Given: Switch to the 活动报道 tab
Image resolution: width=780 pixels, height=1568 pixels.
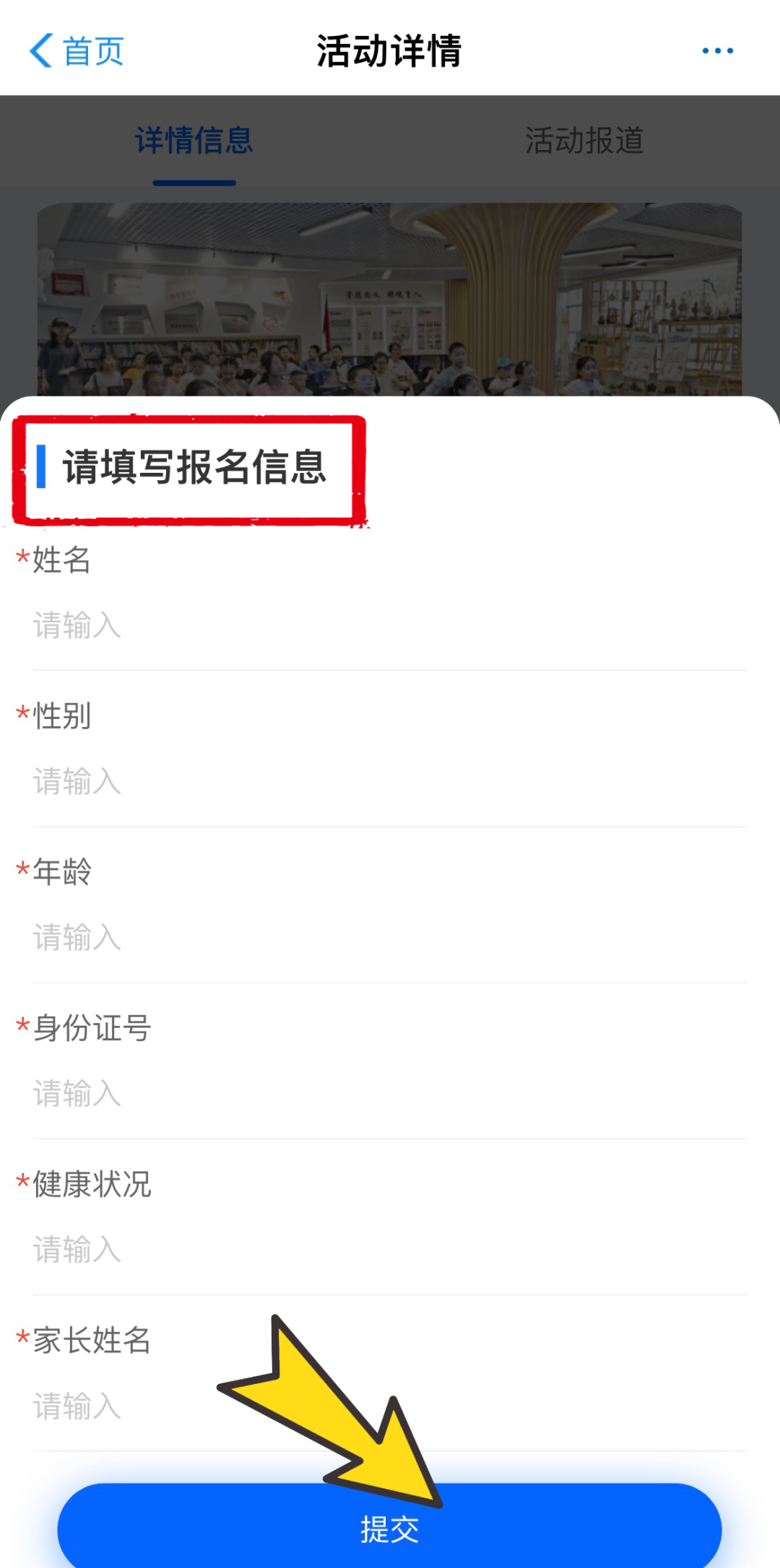Looking at the screenshot, I should pos(584,141).
